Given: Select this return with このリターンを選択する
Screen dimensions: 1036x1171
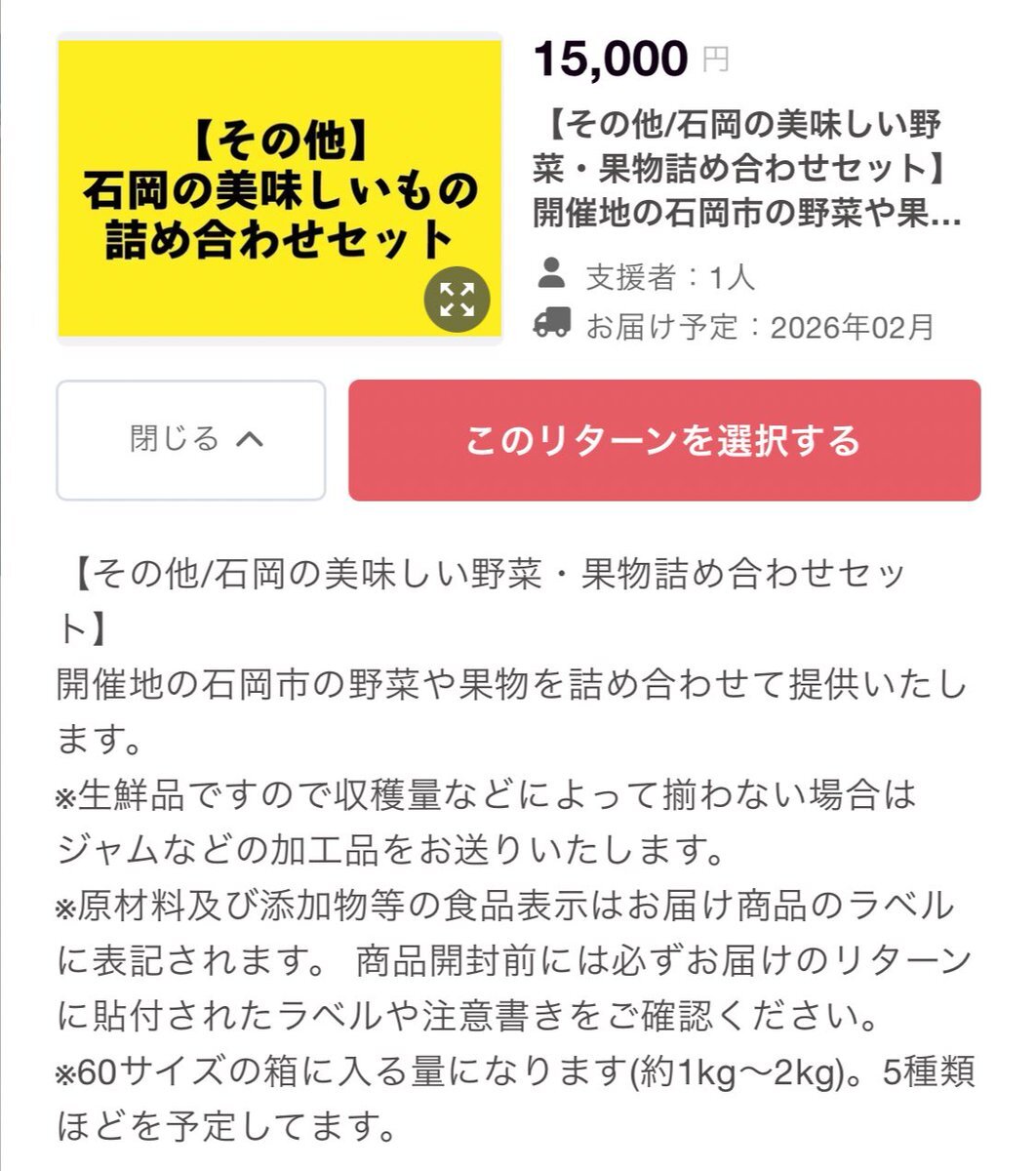Looking at the screenshot, I should pos(664,440).
